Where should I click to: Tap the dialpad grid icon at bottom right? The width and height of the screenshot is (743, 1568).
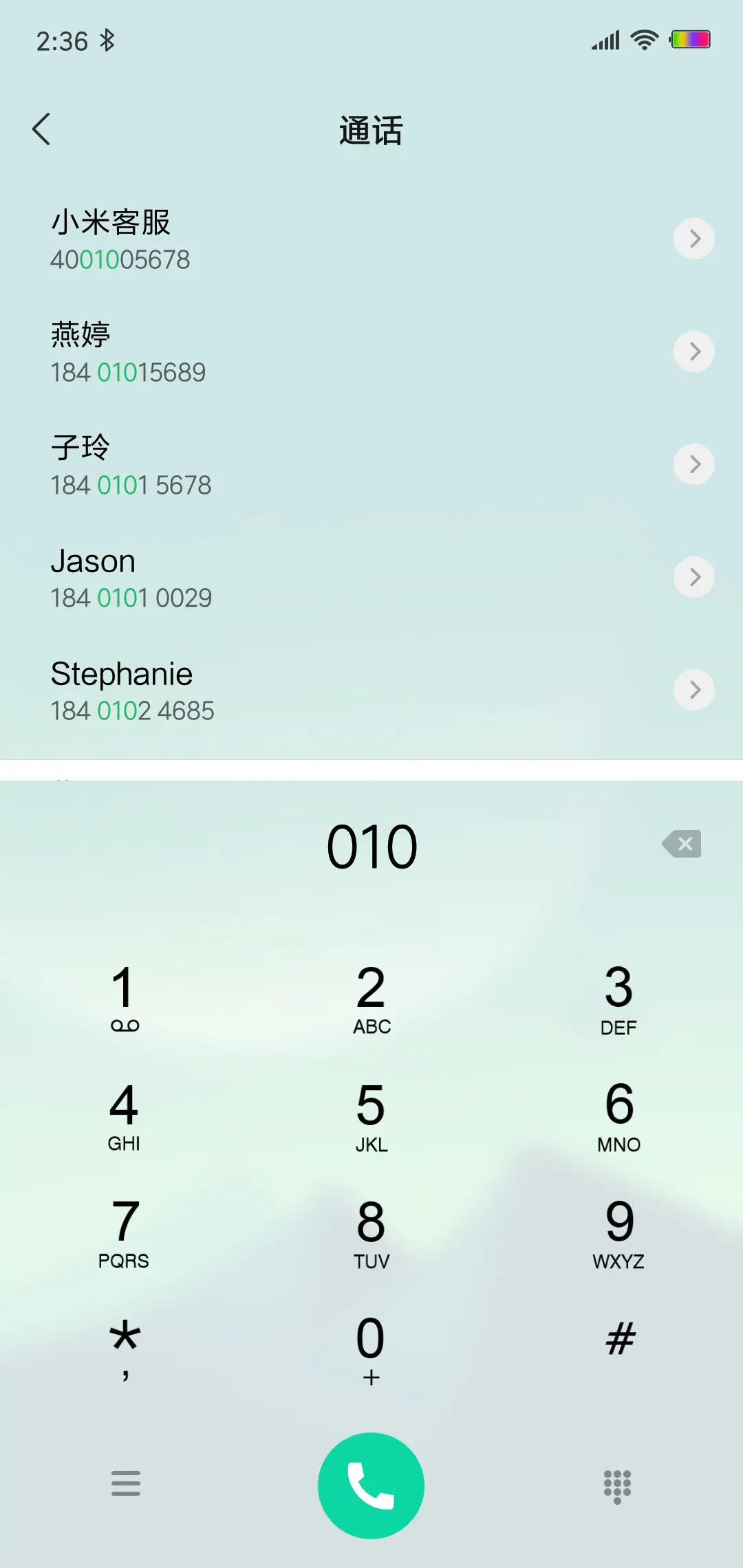pos(617,1485)
